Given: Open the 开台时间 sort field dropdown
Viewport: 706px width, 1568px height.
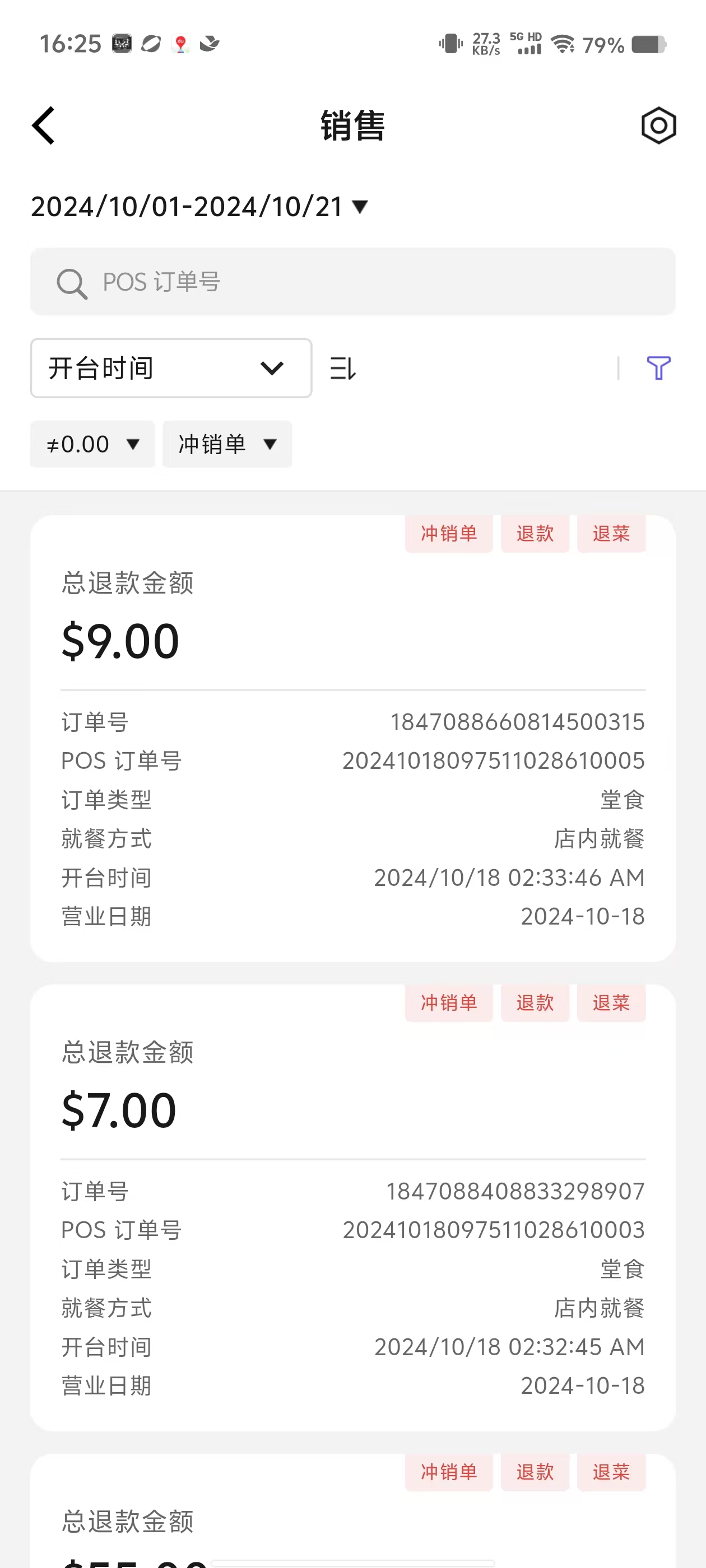Looking at the screenshot, I should click(171, 368).
